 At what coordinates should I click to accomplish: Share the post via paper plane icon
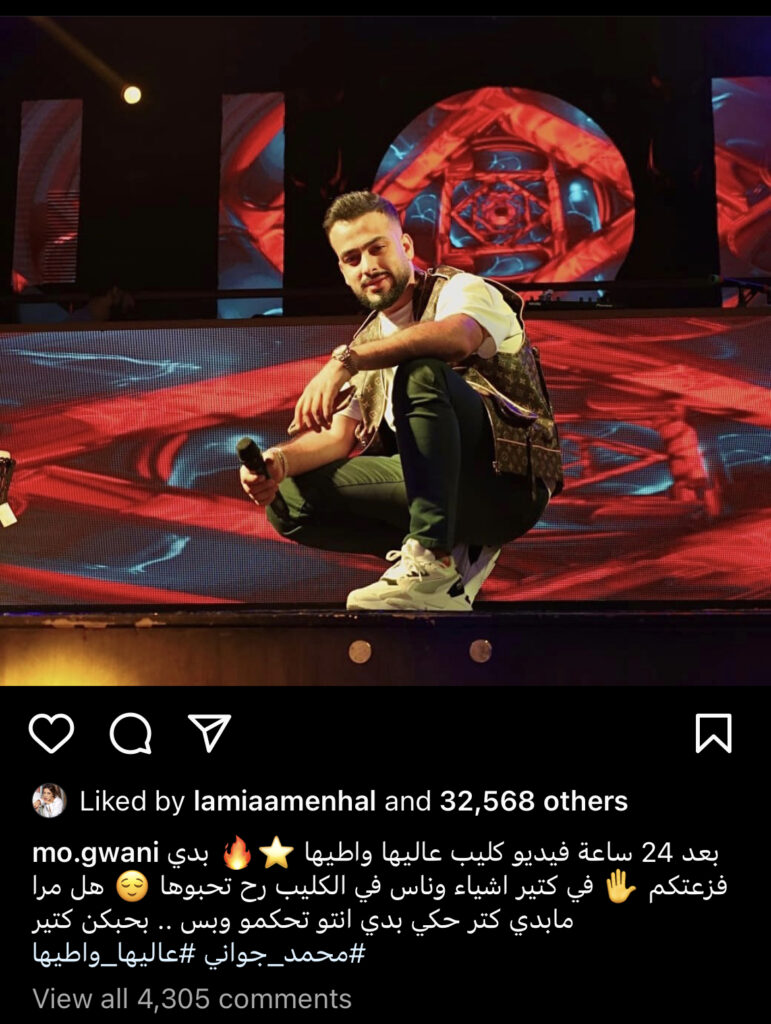point(210,733)
